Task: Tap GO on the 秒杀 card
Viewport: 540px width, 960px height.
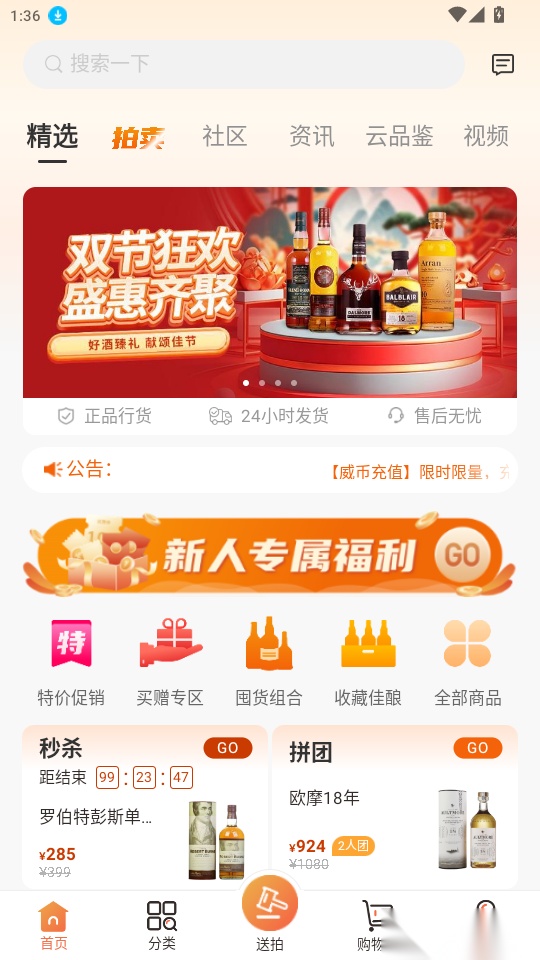Action: coord(228,748)
